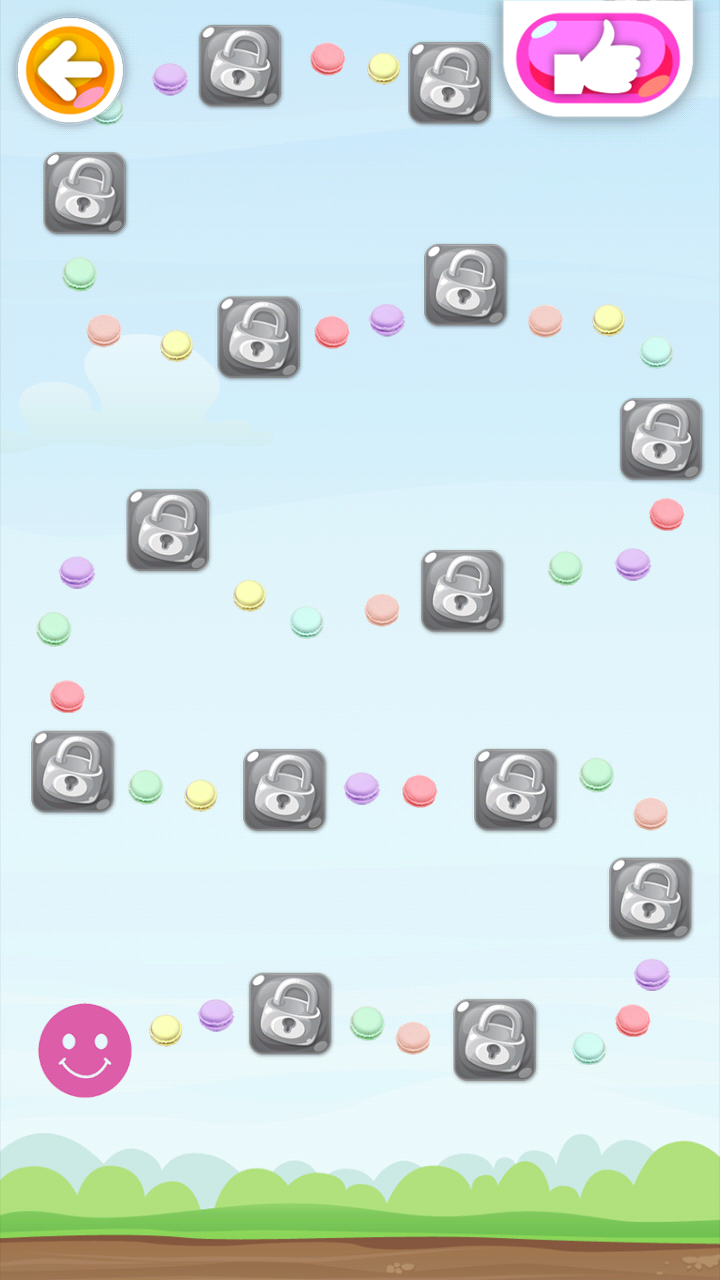Tap the pink thumbs-up button
Image resolution: width=720 pixels, height=1280 pixels.
coord(598,58)
